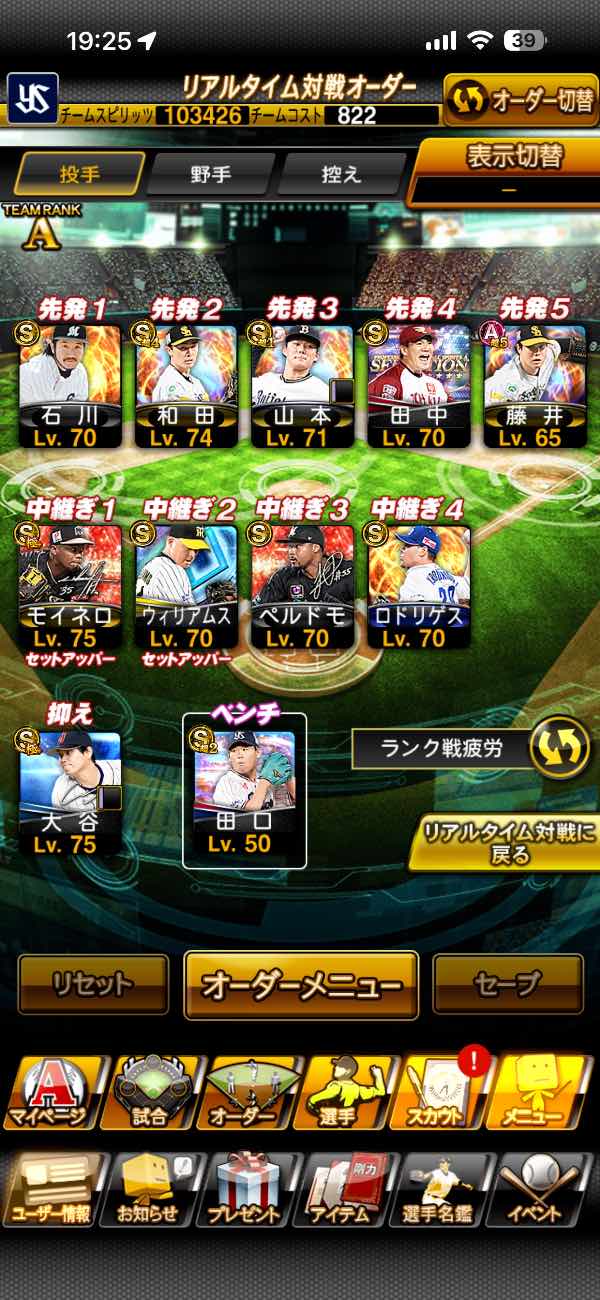Go to マイページ

click(56, 1094)
